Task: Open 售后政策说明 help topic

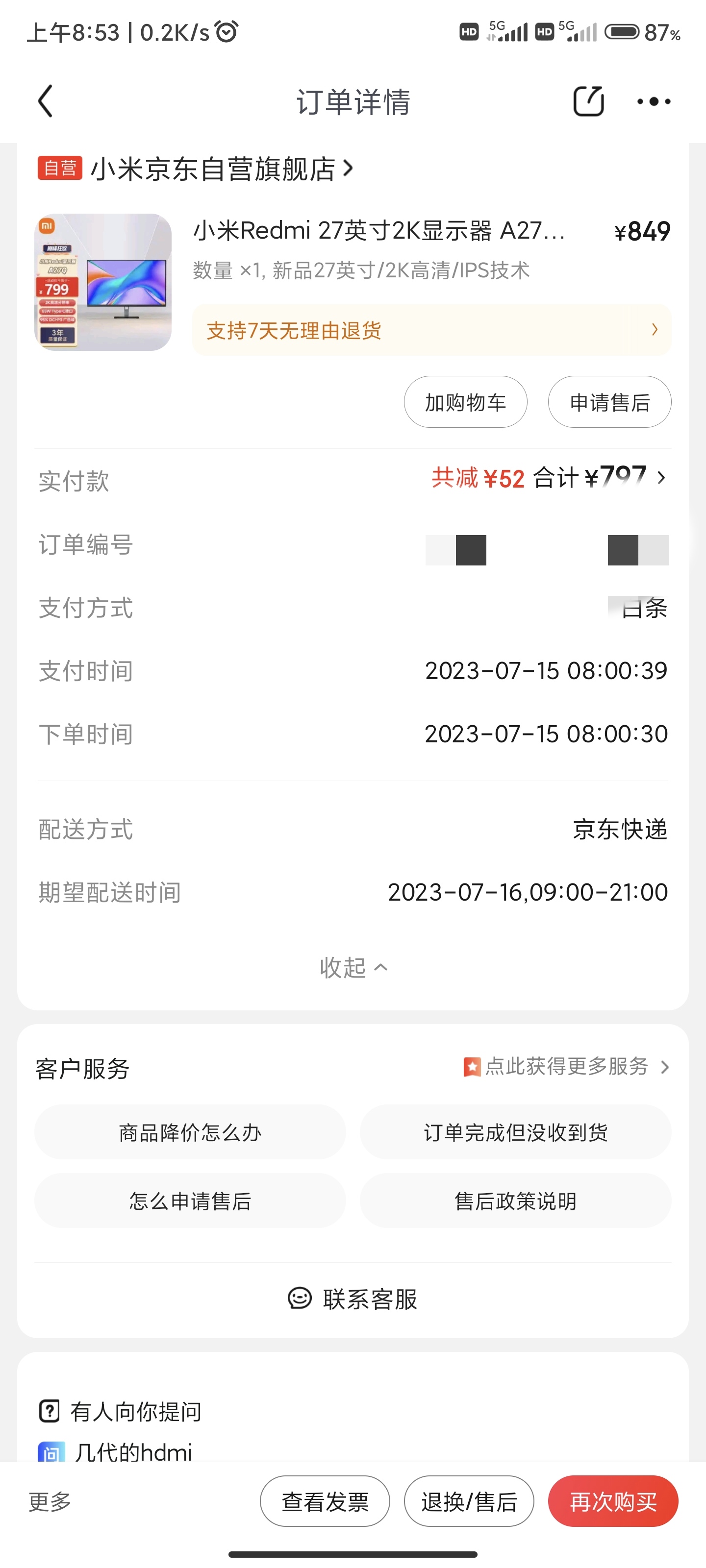Action: point(515,1201)
